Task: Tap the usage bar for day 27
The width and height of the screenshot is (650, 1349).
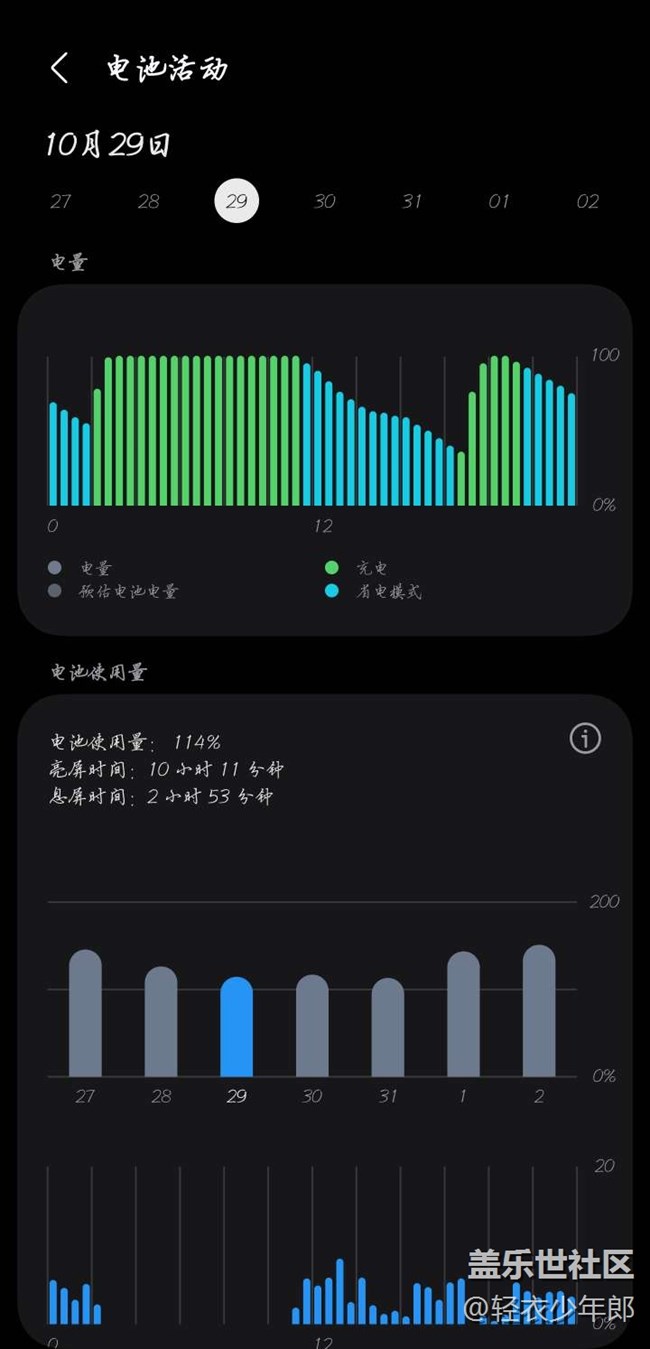Action: point(85,1013)
